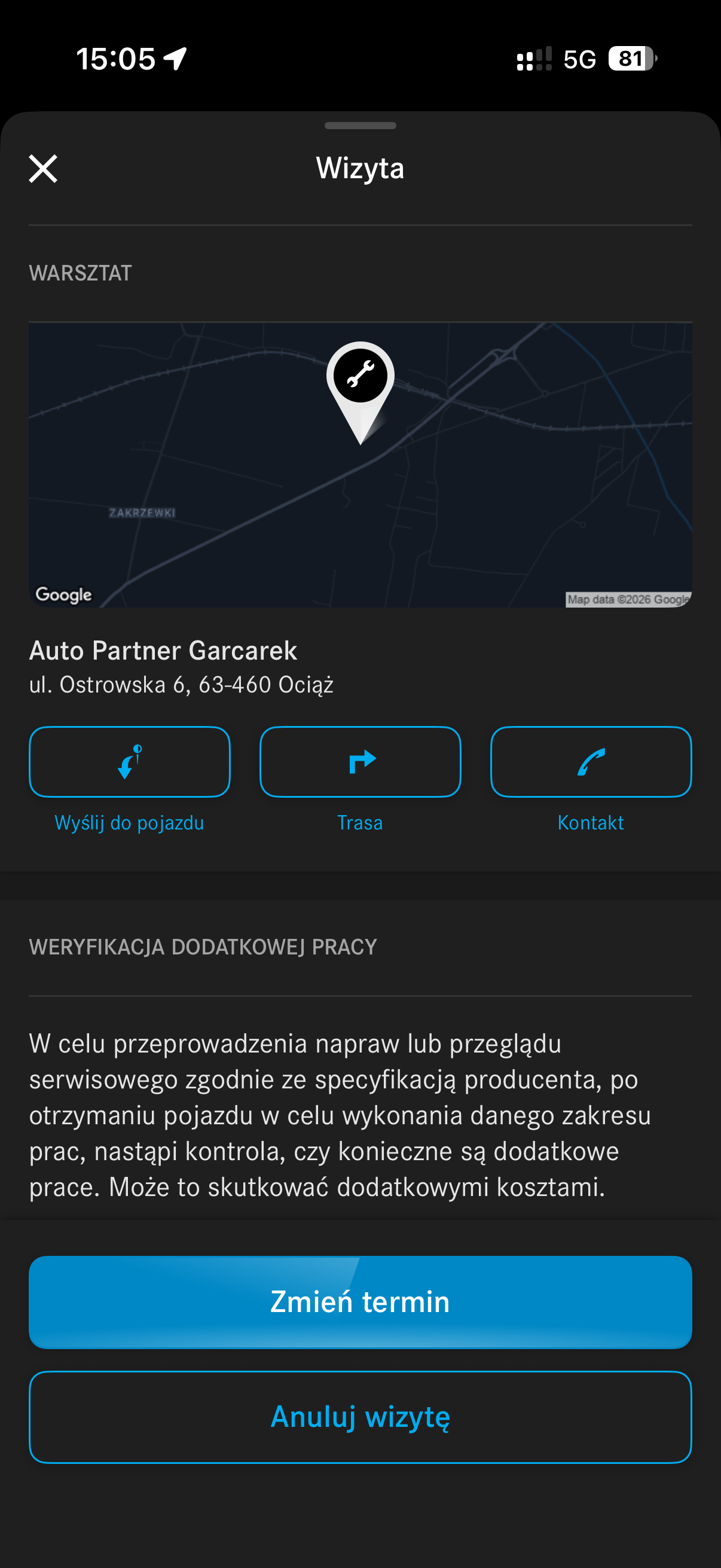Close the Wizyta sheet
This screenshot has width=721, height=1568.
pyautogui.click(x=43, y=169)
